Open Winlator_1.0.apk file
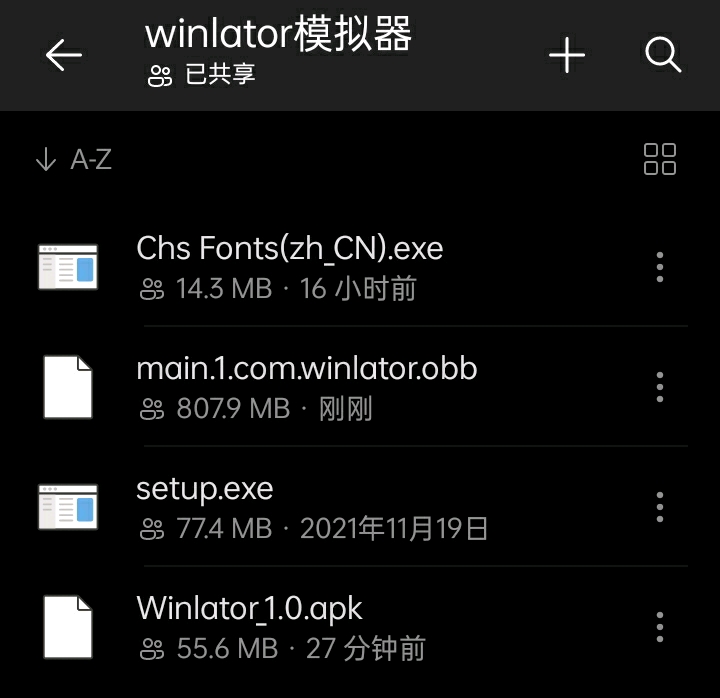The image size is (720, 698). coord(250,627)
